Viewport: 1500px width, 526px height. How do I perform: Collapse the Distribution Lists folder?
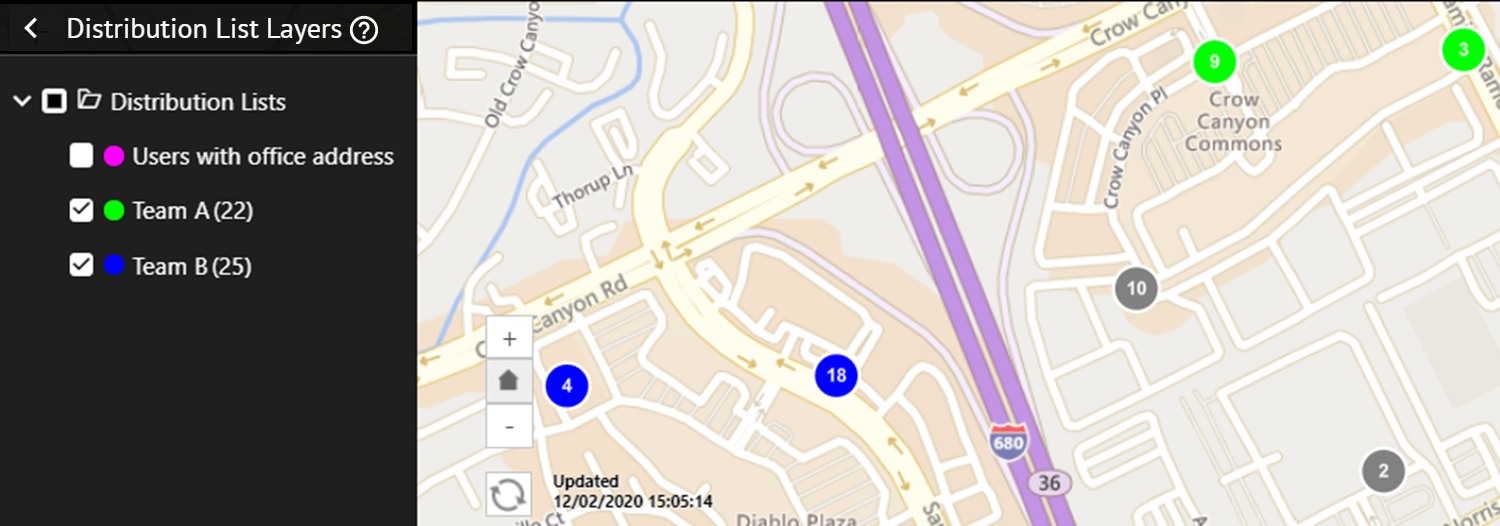(x=22, y=101)
